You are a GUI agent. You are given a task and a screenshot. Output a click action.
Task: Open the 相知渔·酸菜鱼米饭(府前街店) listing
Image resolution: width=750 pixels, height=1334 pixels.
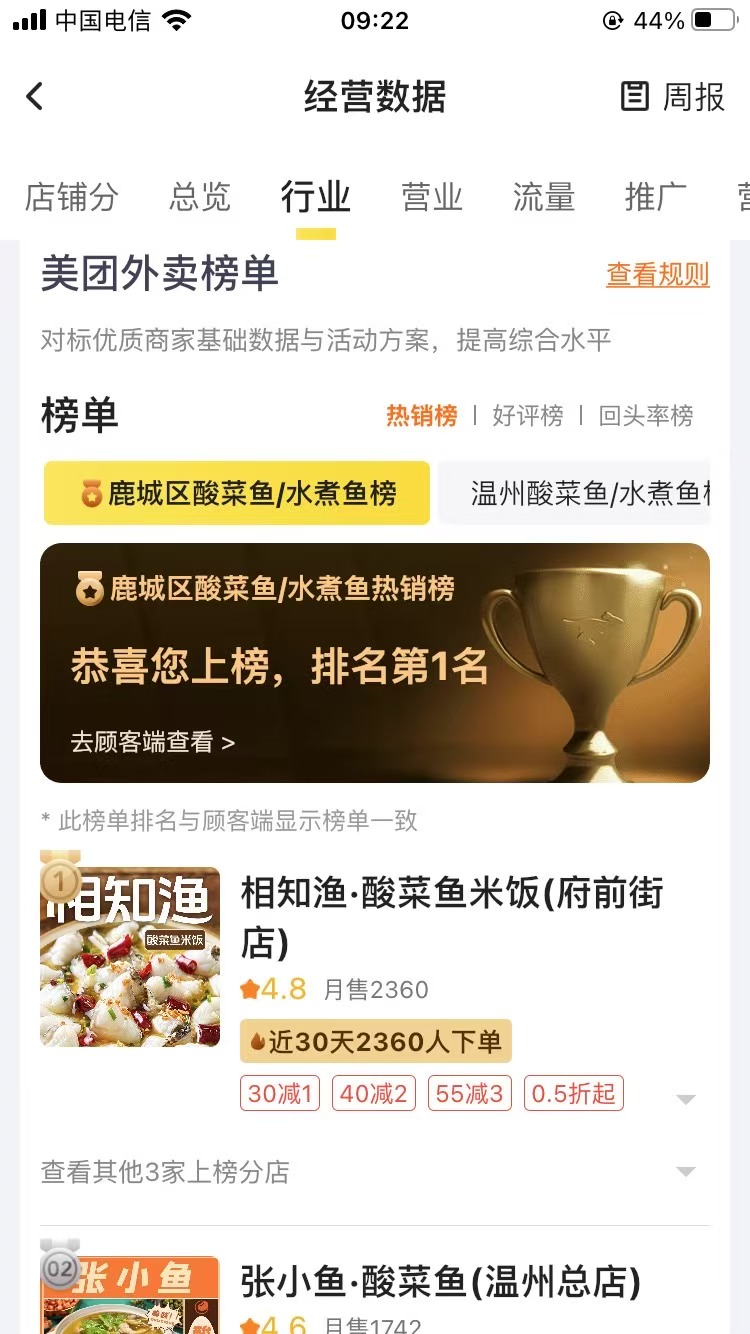tap(451, 917)
